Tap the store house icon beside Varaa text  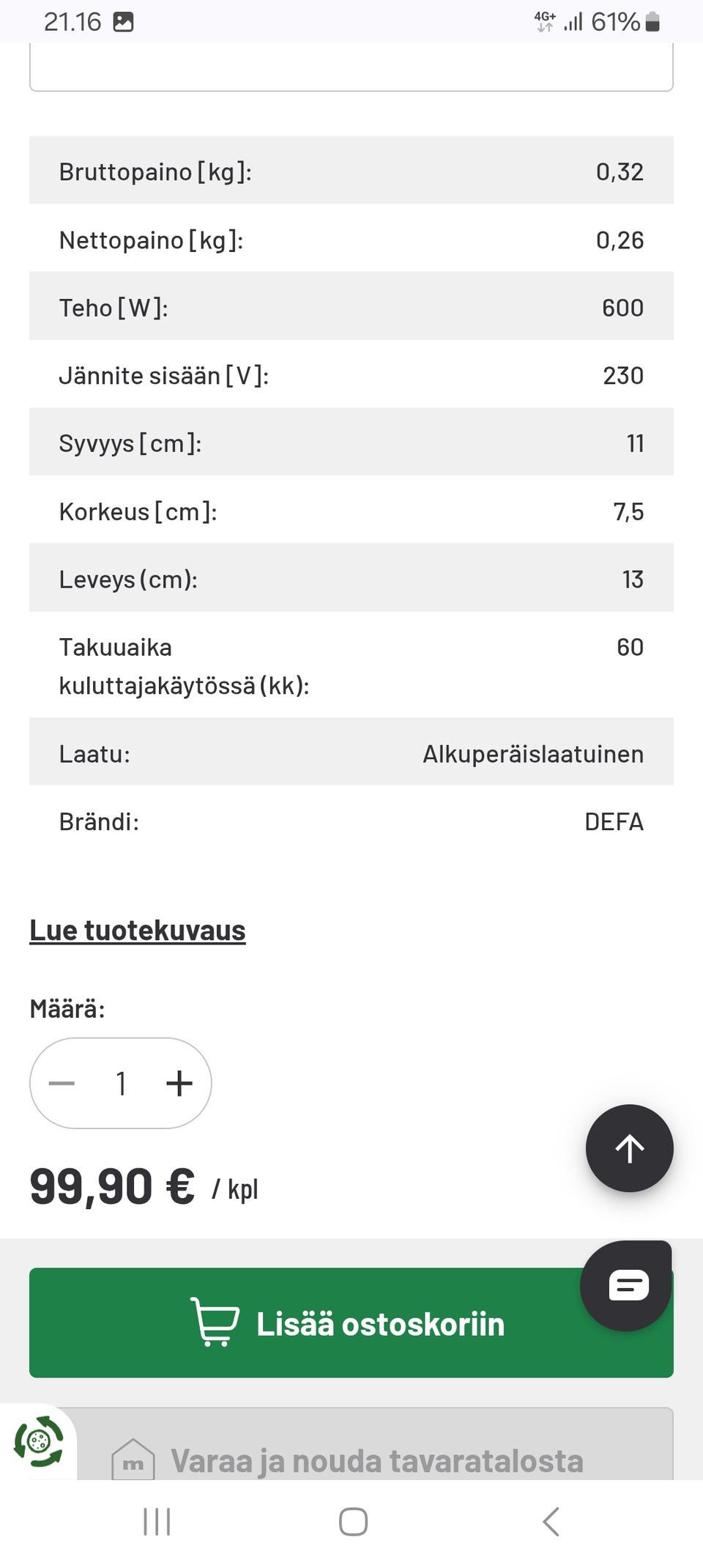[133, 1458]
